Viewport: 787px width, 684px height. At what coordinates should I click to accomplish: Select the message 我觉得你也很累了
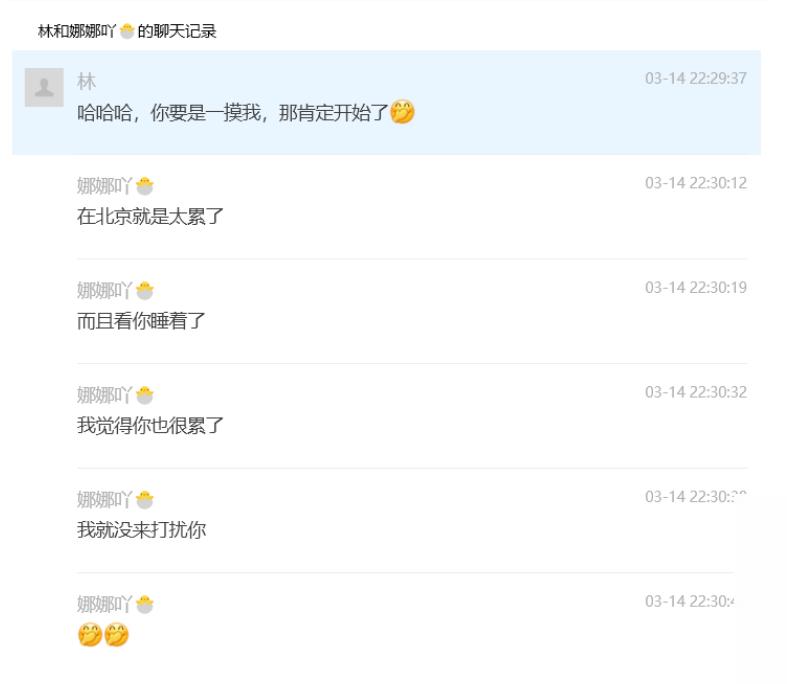click(x=150, y=426)
